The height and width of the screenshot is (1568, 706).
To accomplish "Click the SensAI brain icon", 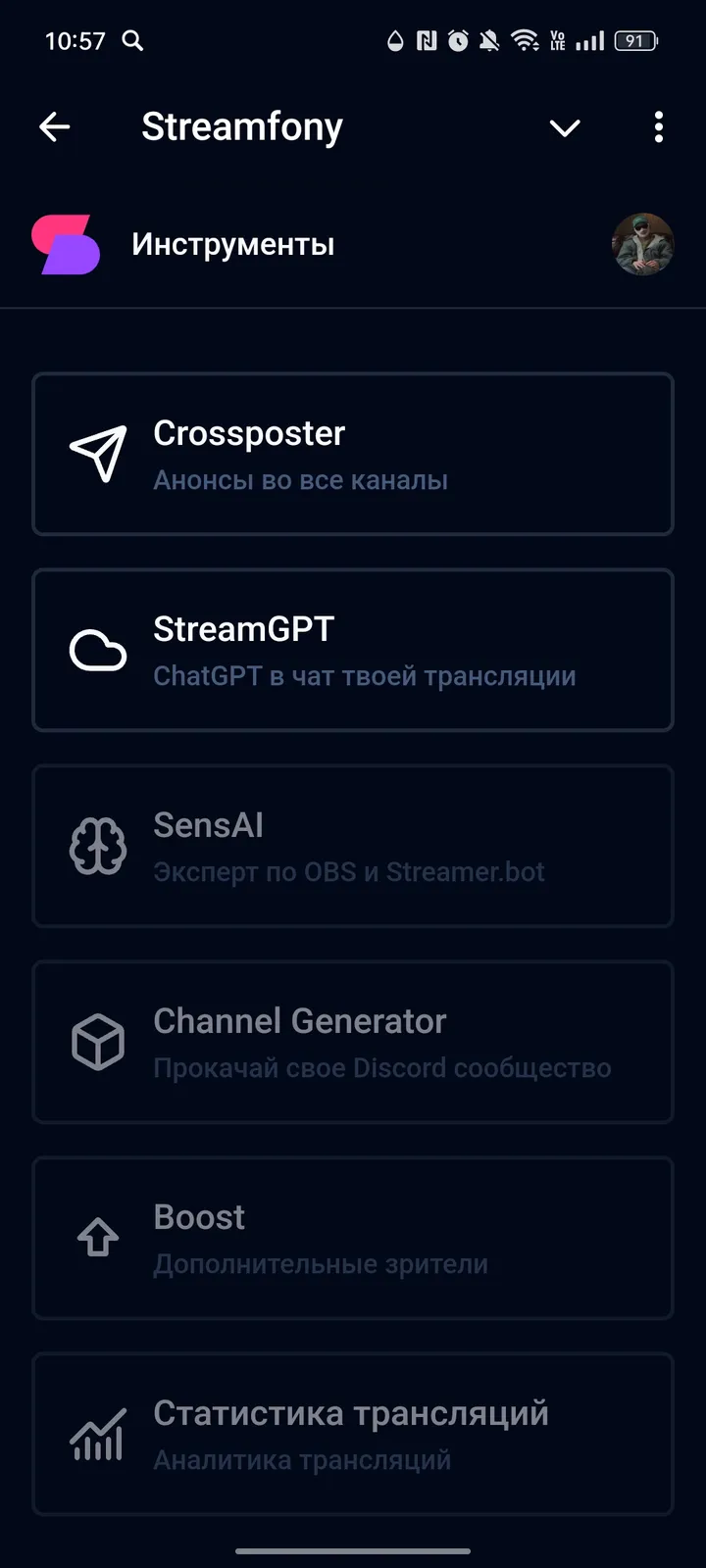I will [x=97, y=846].
